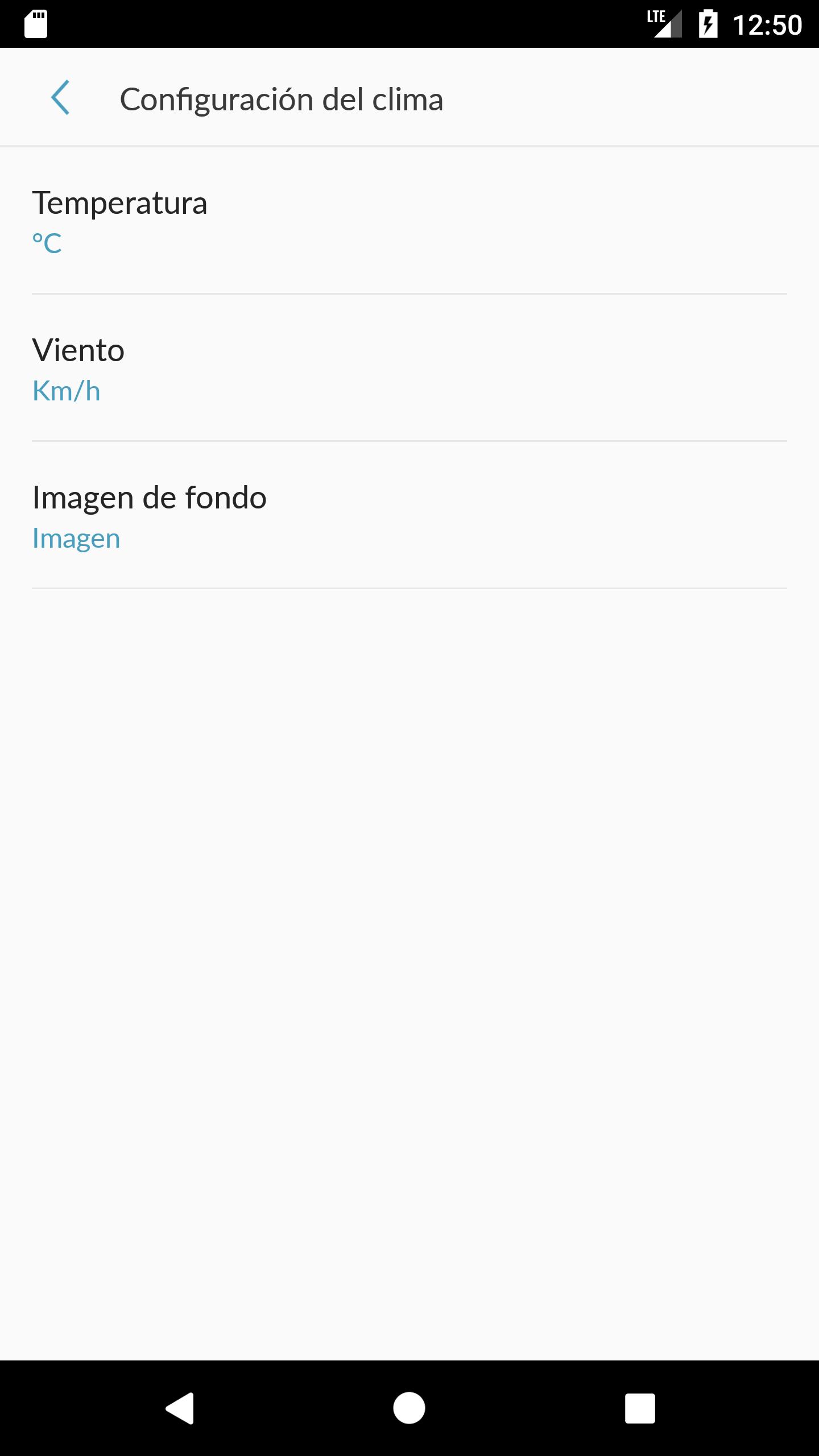
Task: Open the Imagen de fondo option
Action: [408, 516]
